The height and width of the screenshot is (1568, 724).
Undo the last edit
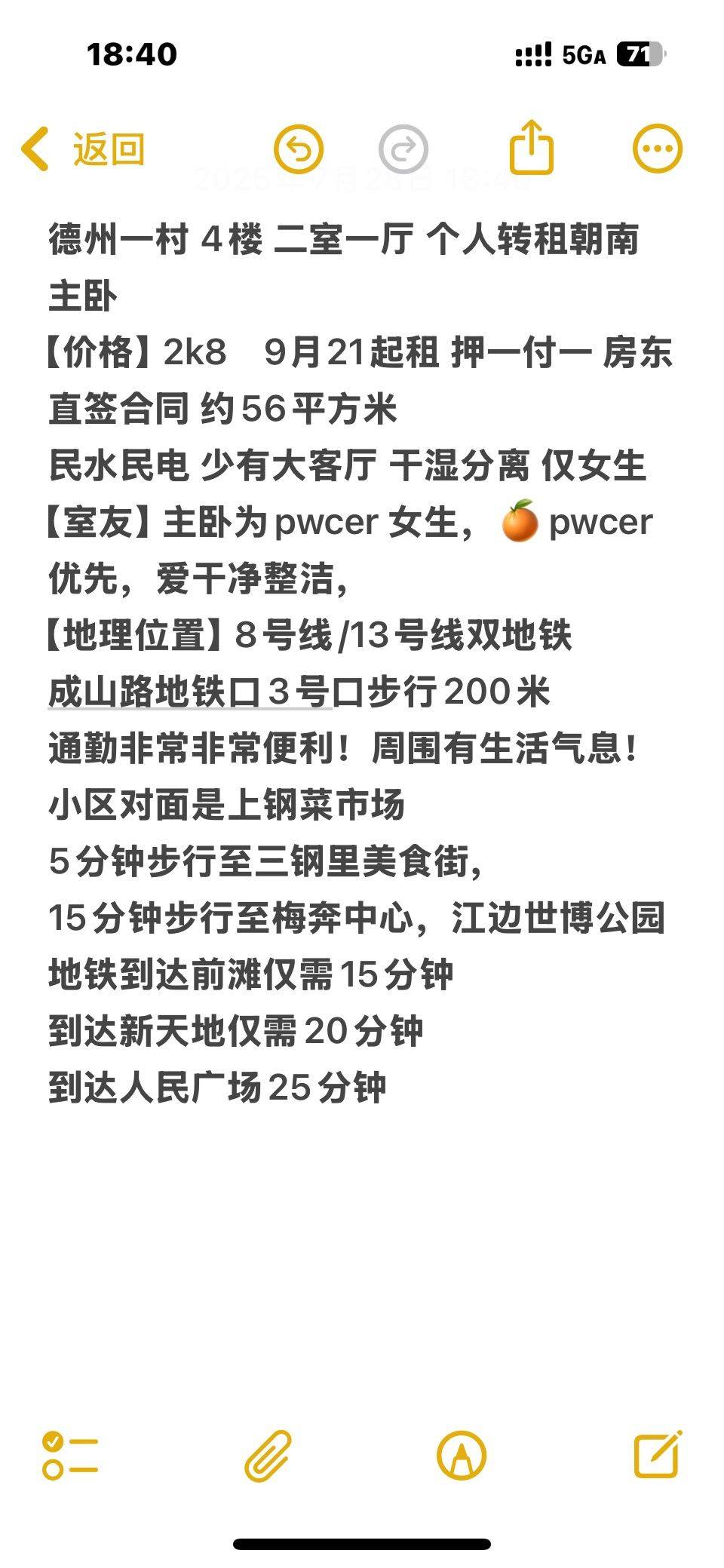(x=299, y=149)
